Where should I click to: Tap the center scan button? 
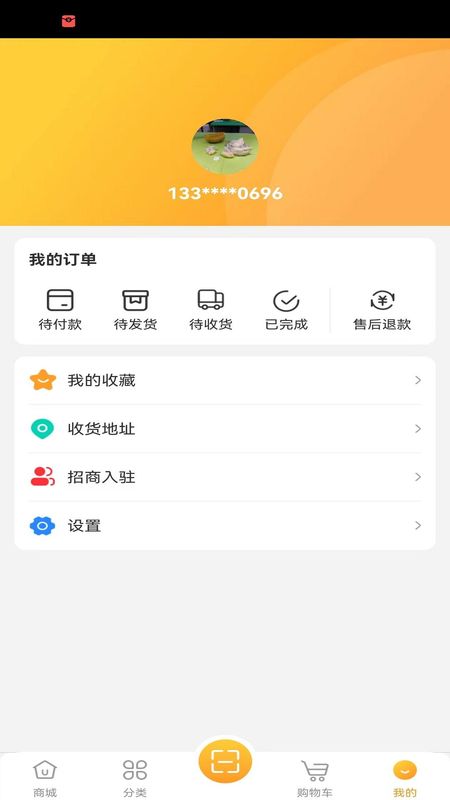[225, 761]
